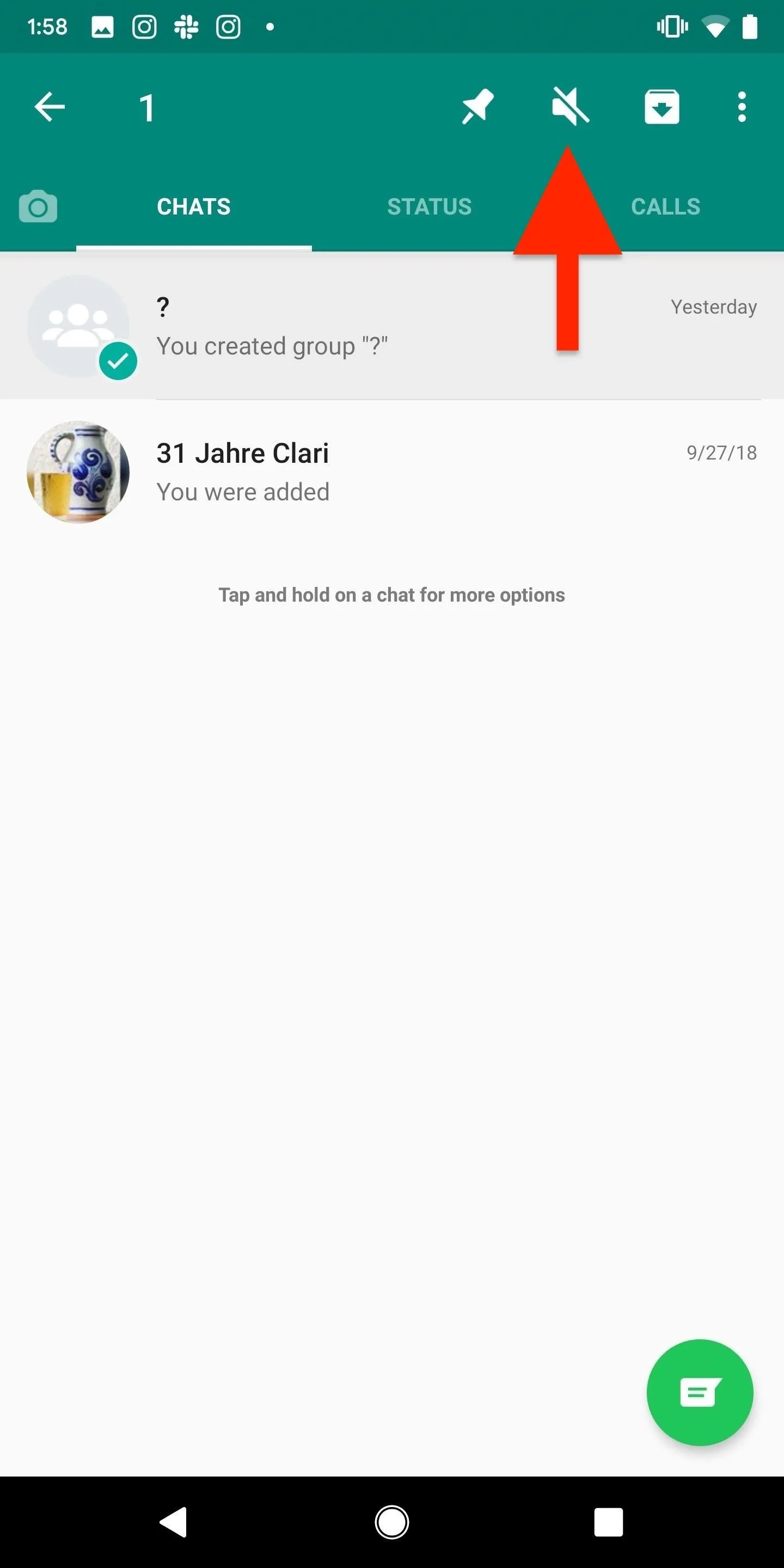The height and width of the screenshot is (1568, 784).
Task: Mute the selected chat notifications
Action: click(x=569, y=106)
